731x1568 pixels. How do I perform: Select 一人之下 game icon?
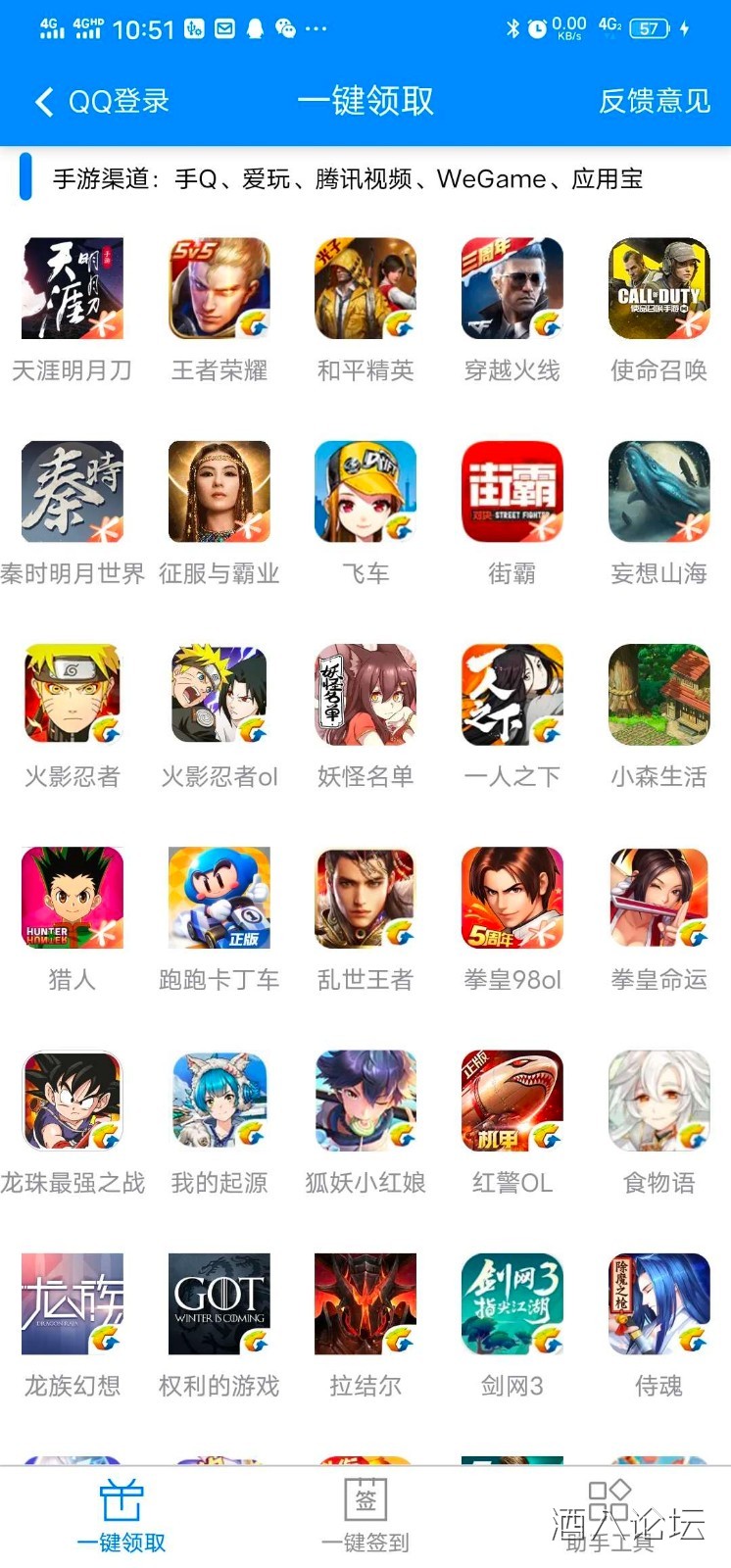click(x=512, y=695)
